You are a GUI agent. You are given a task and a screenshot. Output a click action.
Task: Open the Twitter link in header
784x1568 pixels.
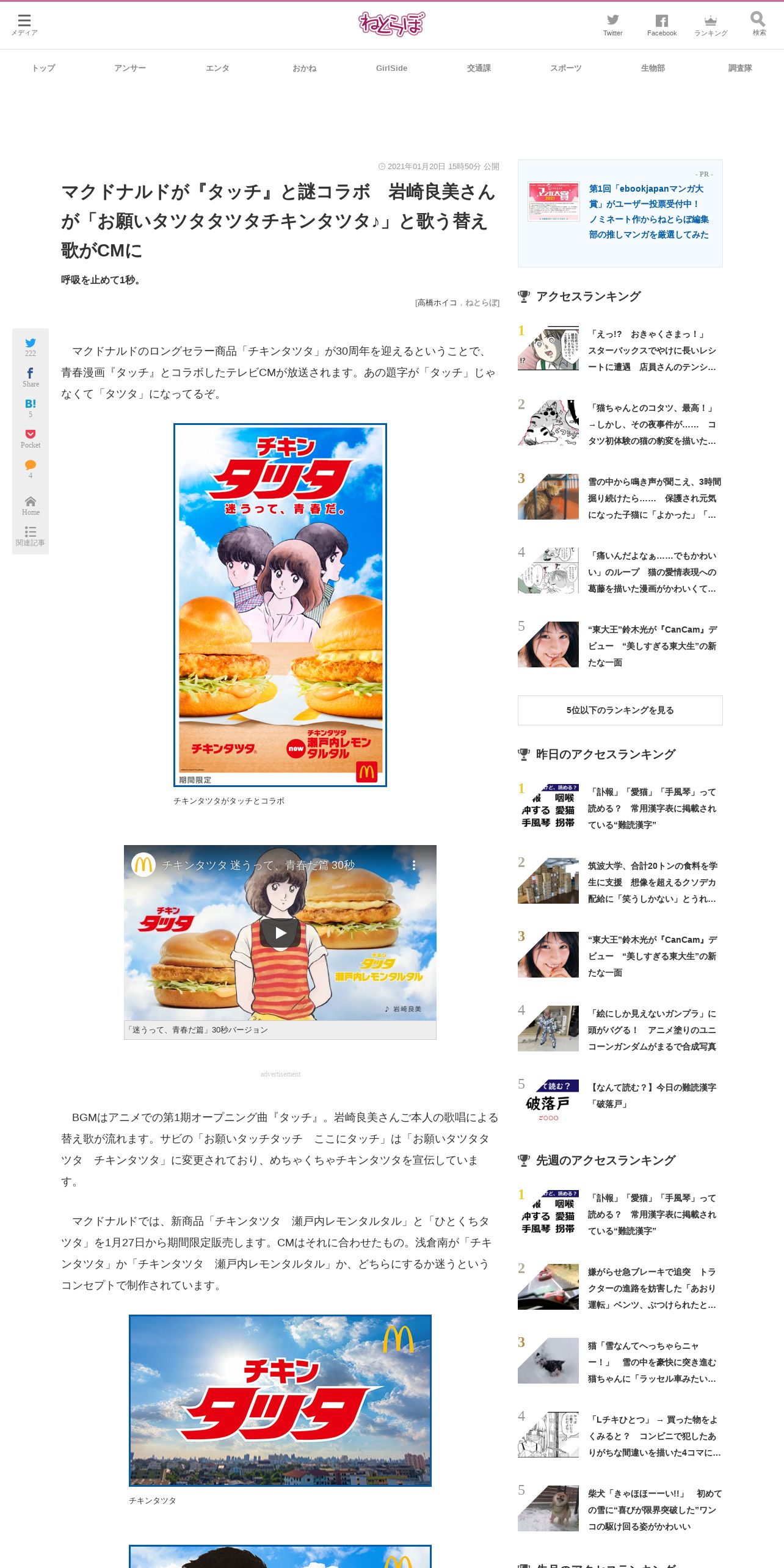click(x=612, y=25)
